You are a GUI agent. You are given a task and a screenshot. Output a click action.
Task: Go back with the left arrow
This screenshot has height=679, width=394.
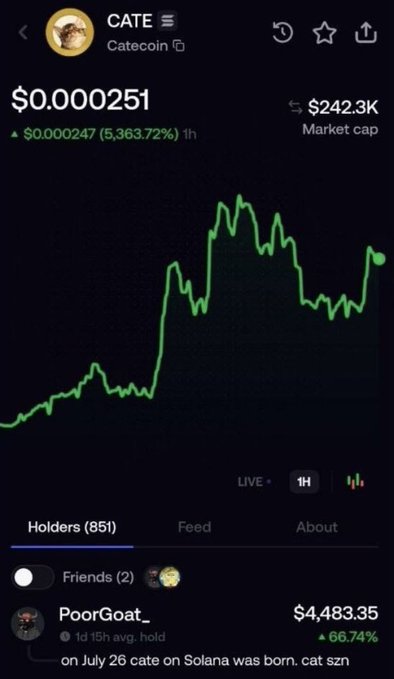(23, 32)
